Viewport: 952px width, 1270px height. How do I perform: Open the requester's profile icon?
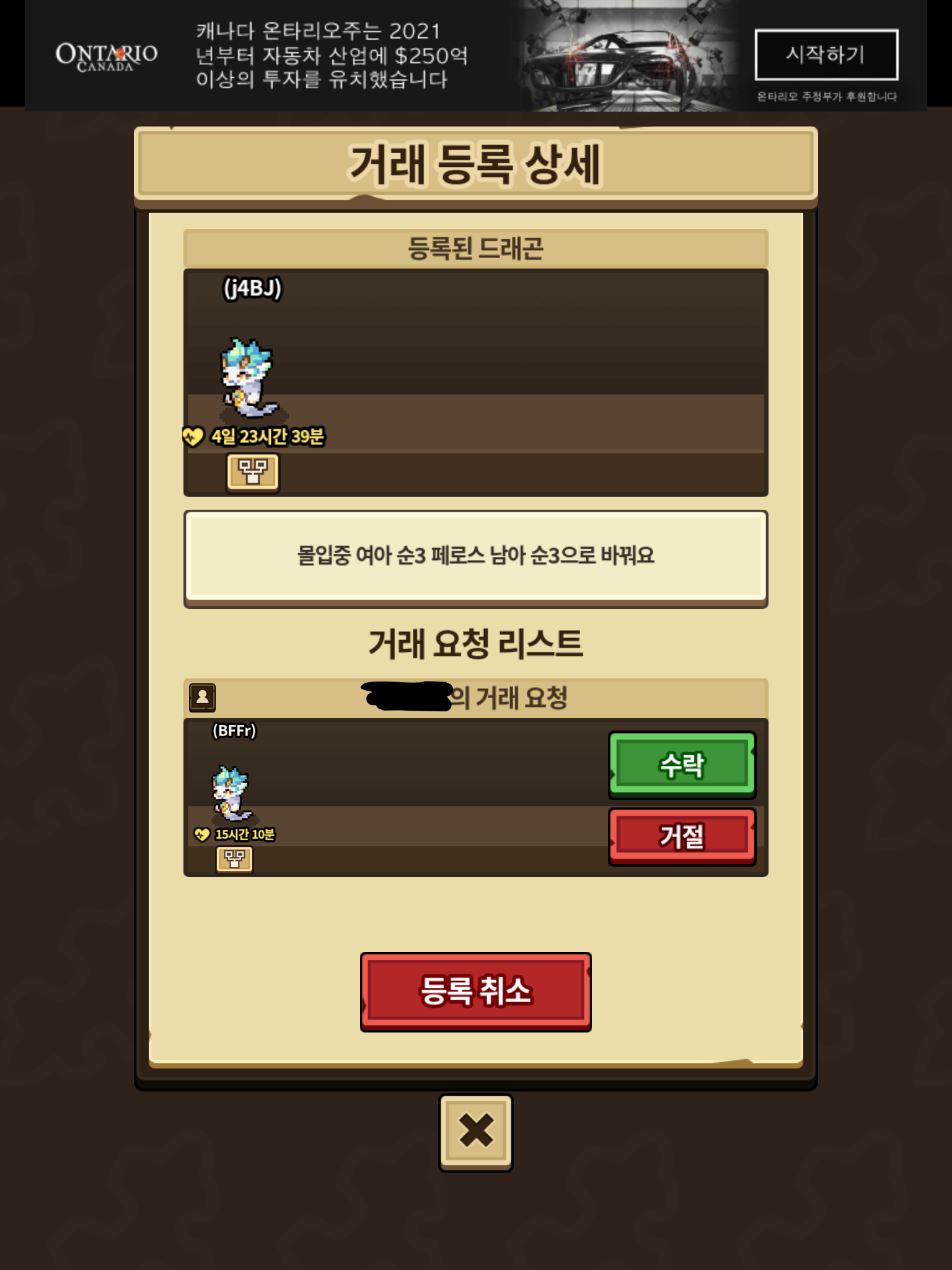[202, 697]
